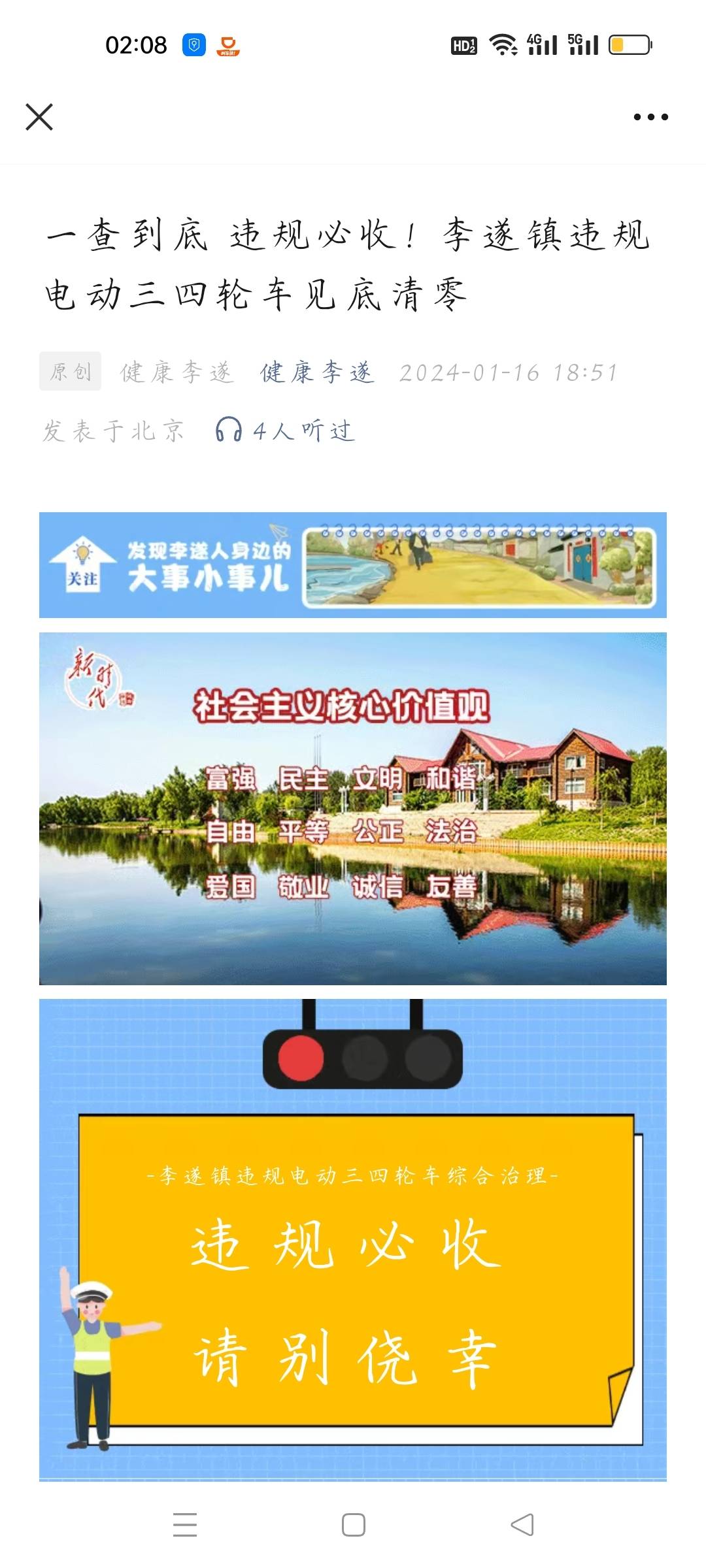Image resolution: width=706 pixels, height=1568 pixels.
Task: Open the 大事小事儿 follow banner image
Action: pos(353,565)
